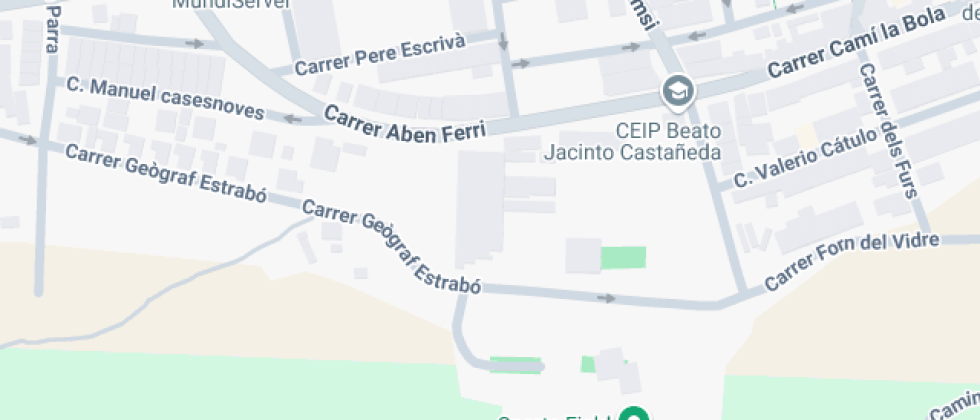Screen dimensions: 980x420
Task: Open CEIP Beato Jacinto Castañeda school marker
Action: click(679, 92)
